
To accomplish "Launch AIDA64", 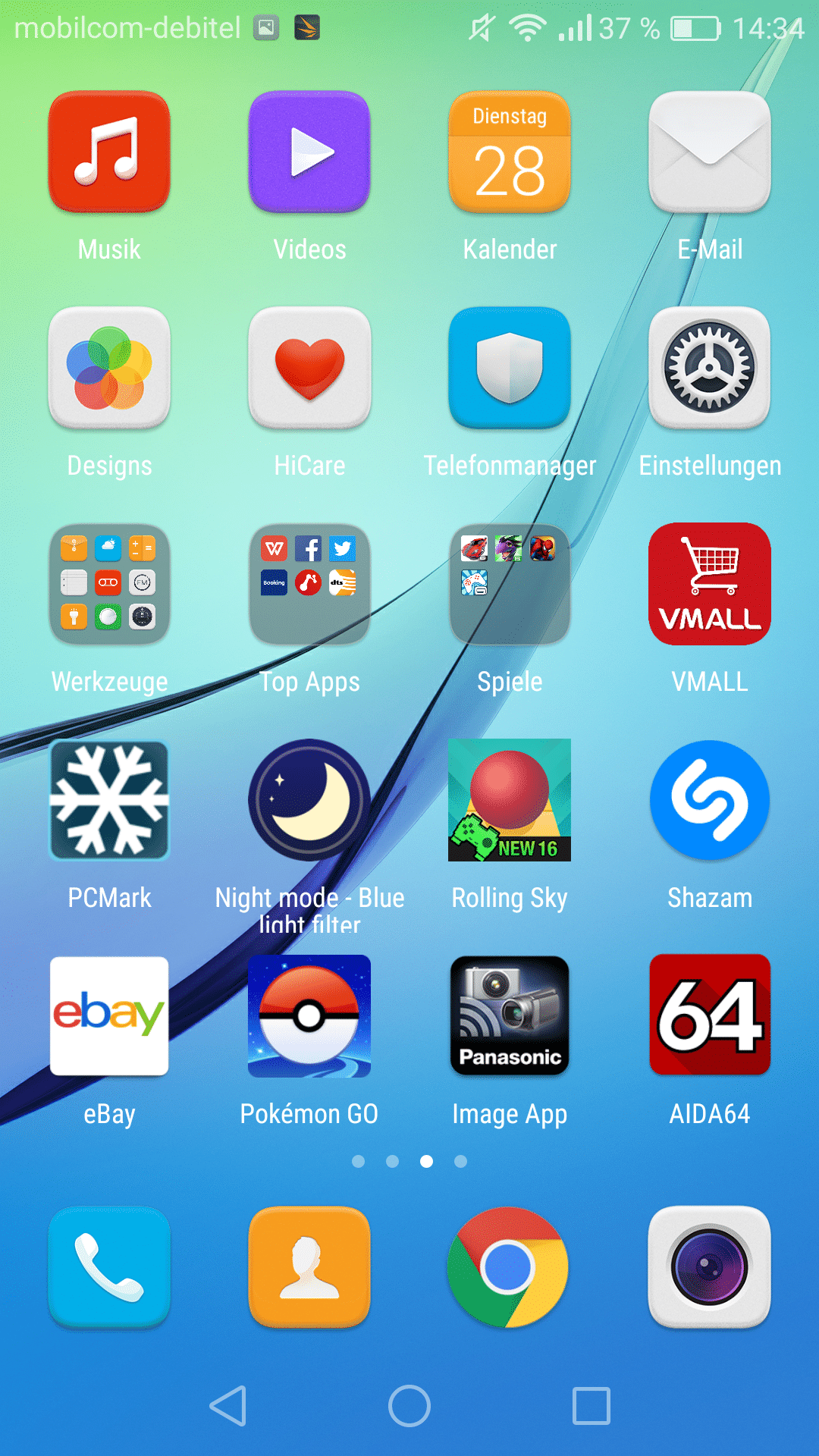I will pos(710,1017).
